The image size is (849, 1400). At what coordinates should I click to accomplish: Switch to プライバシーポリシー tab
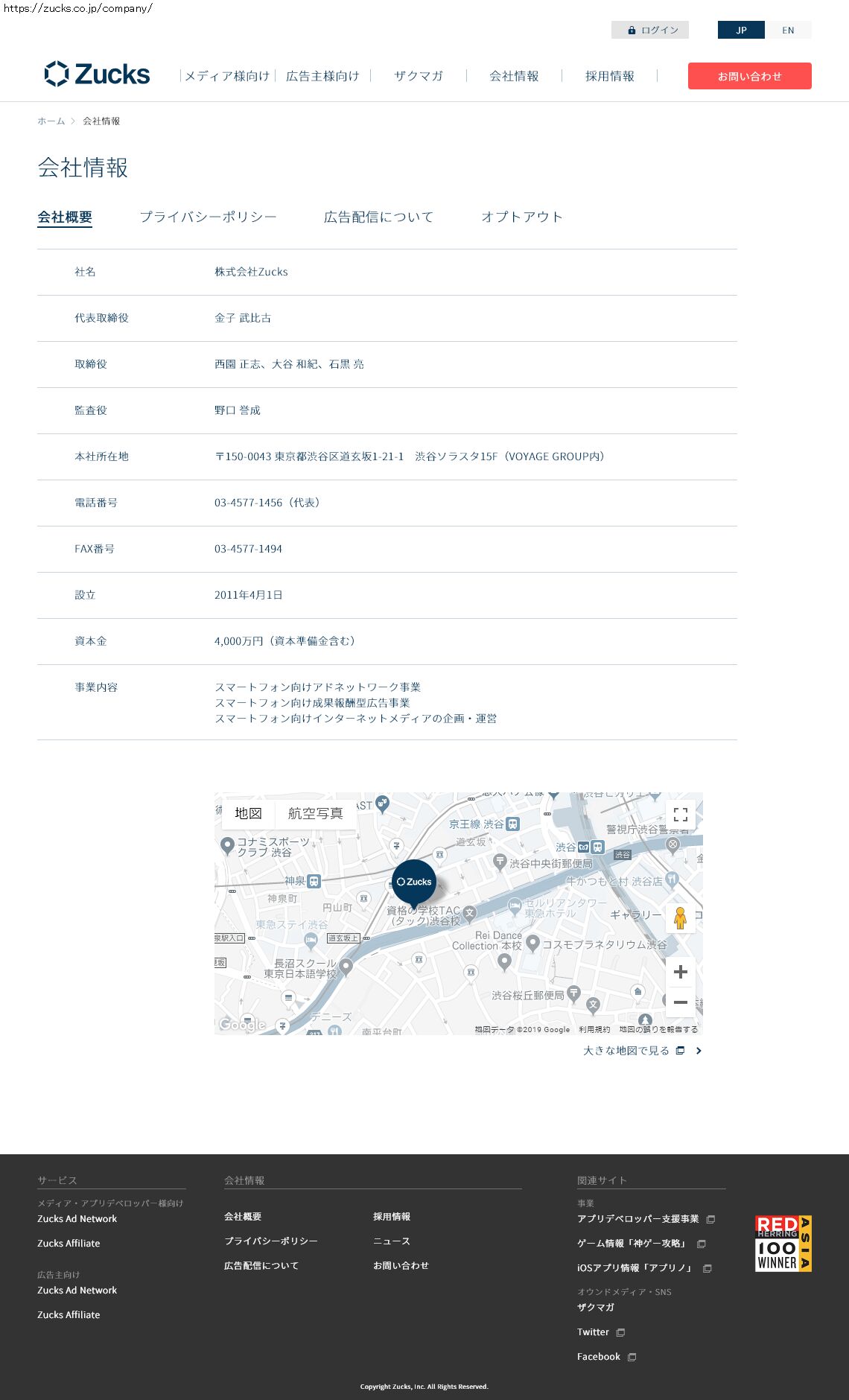(x=208, y=217)
